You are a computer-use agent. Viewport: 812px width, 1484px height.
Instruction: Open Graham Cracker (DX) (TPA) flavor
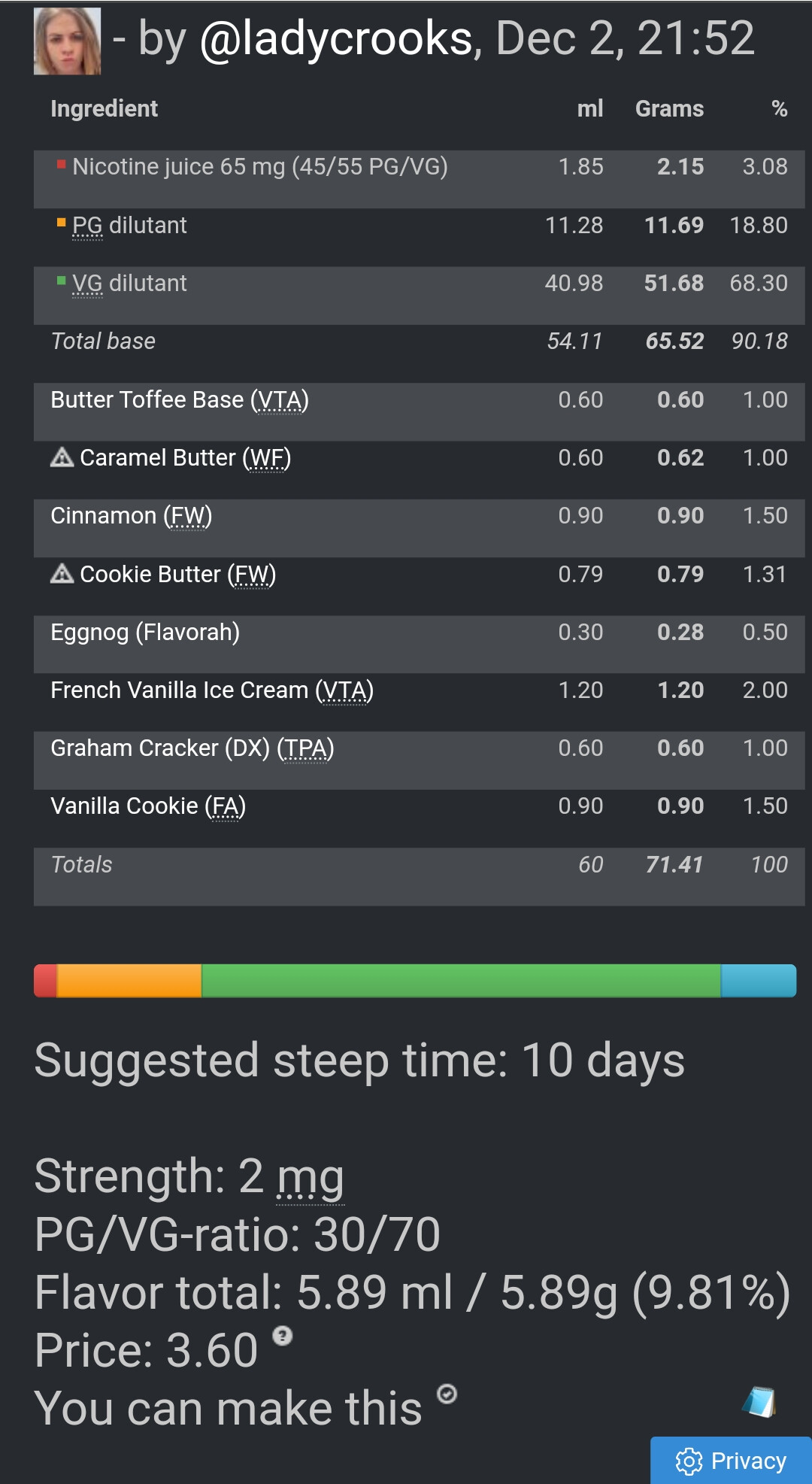(192, 748)
